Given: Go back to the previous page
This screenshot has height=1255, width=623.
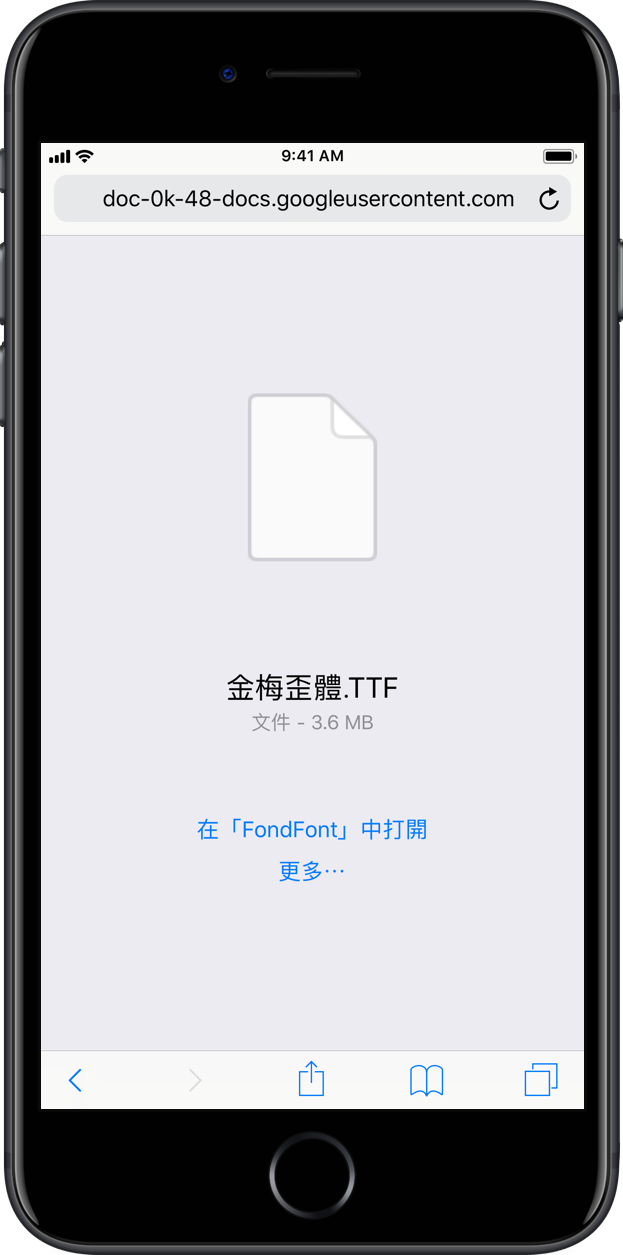Looking at the screenshot, I should click(x=75, y=1080).
